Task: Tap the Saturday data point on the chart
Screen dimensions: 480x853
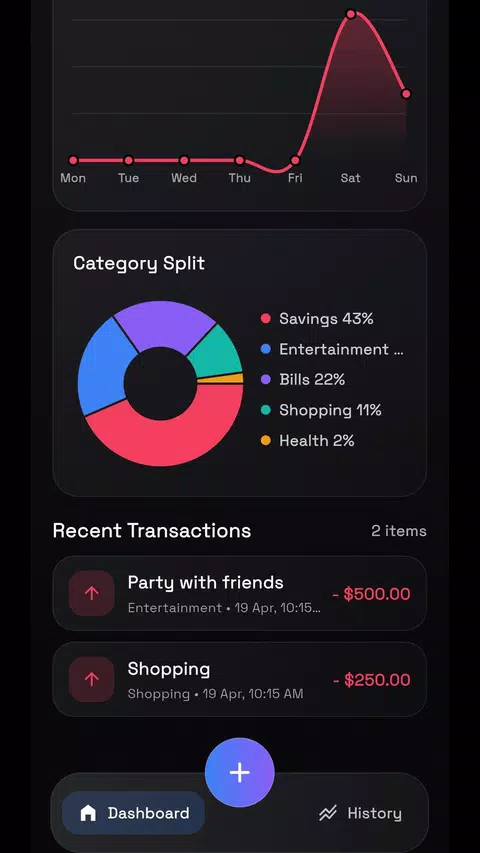Action: [351, 14]
